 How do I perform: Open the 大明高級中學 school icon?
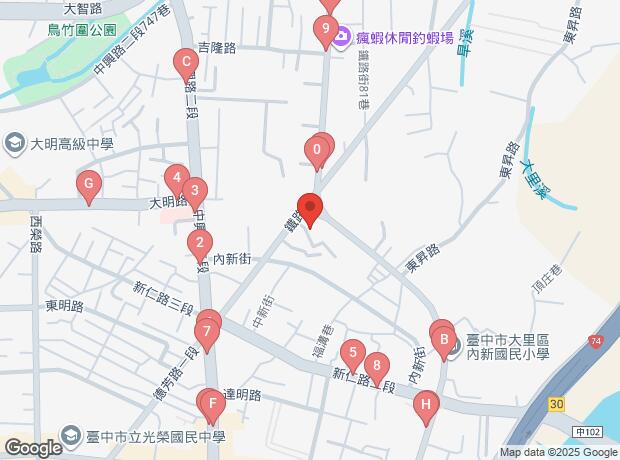pos(16,143)
